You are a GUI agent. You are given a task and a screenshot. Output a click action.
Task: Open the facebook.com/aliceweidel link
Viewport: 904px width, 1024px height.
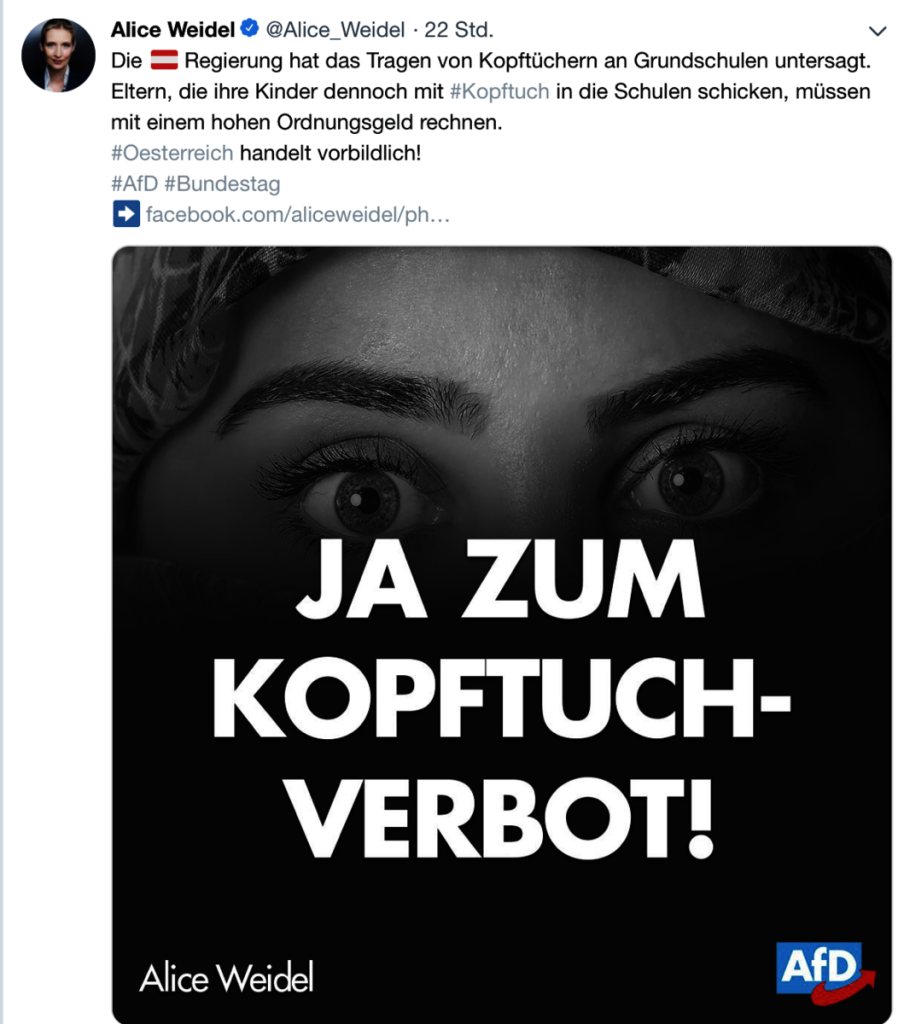pos(297,215)
